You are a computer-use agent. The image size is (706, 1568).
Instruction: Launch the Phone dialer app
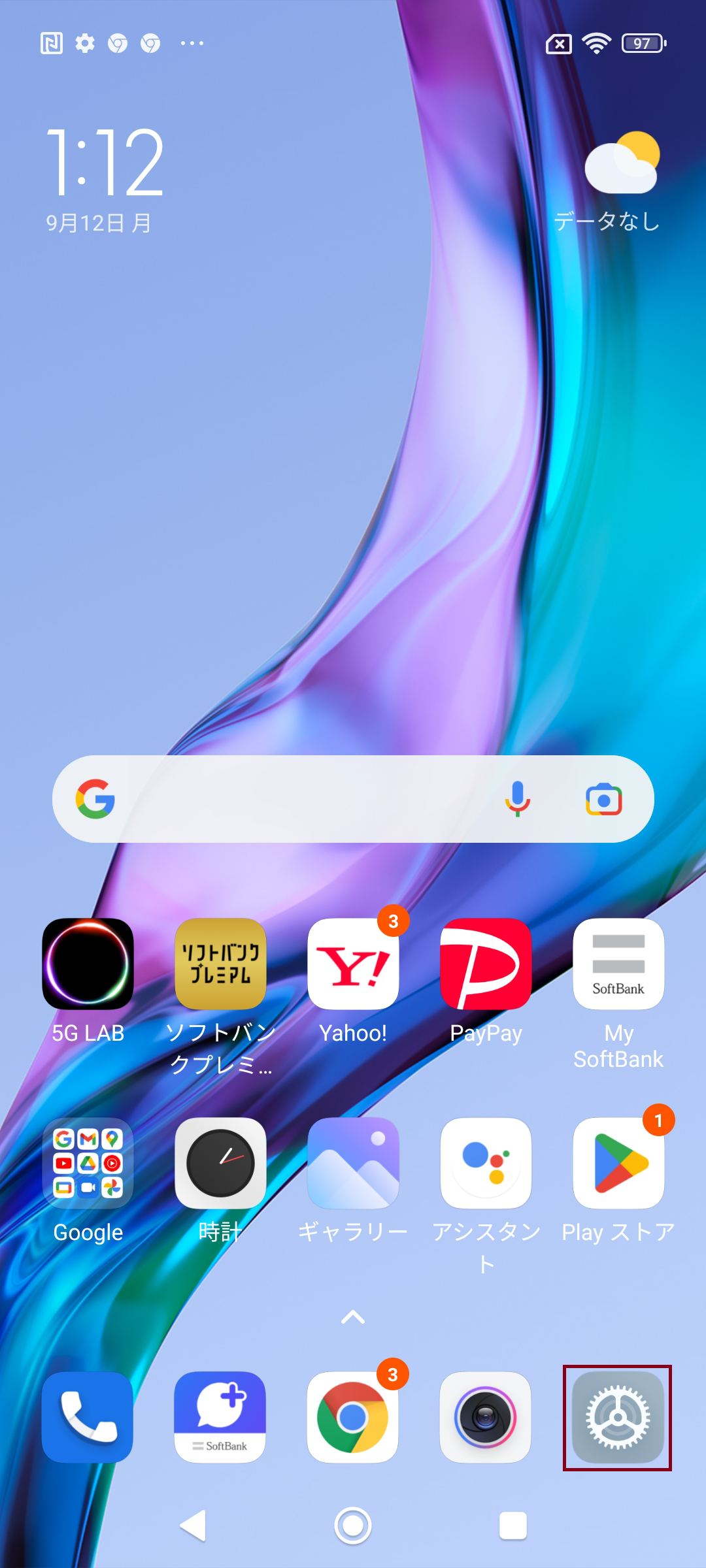[x=88, y=1417]
